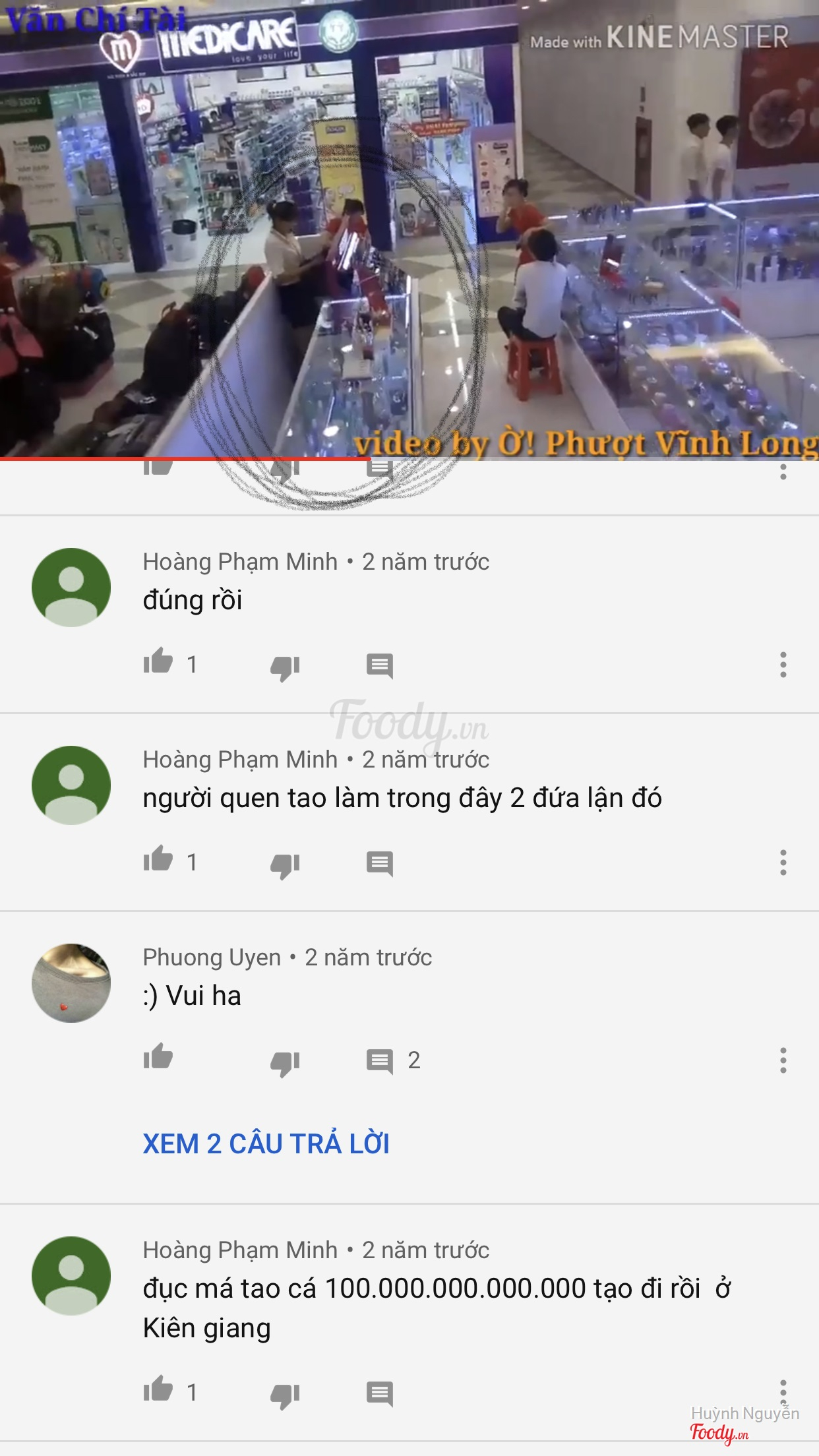The image size is (819, 1456).
Task: Reply to the "đúng rồi" comment
Action: pyautogui.click(x=380, y=665)
